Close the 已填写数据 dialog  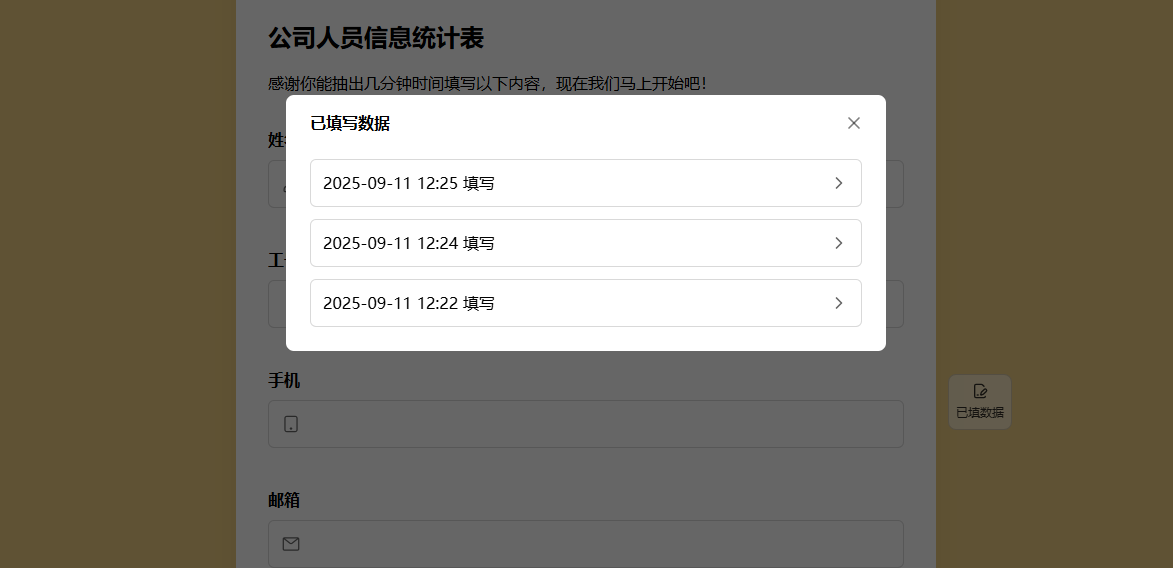tap(853, 123)
